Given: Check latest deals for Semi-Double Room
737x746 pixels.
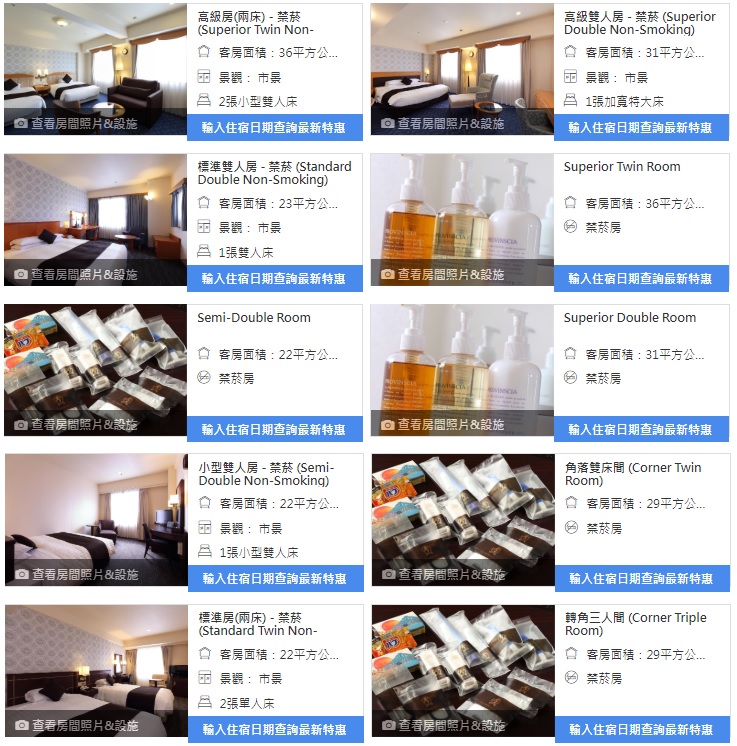Looking at the screenshot, I should click(274, 429).
